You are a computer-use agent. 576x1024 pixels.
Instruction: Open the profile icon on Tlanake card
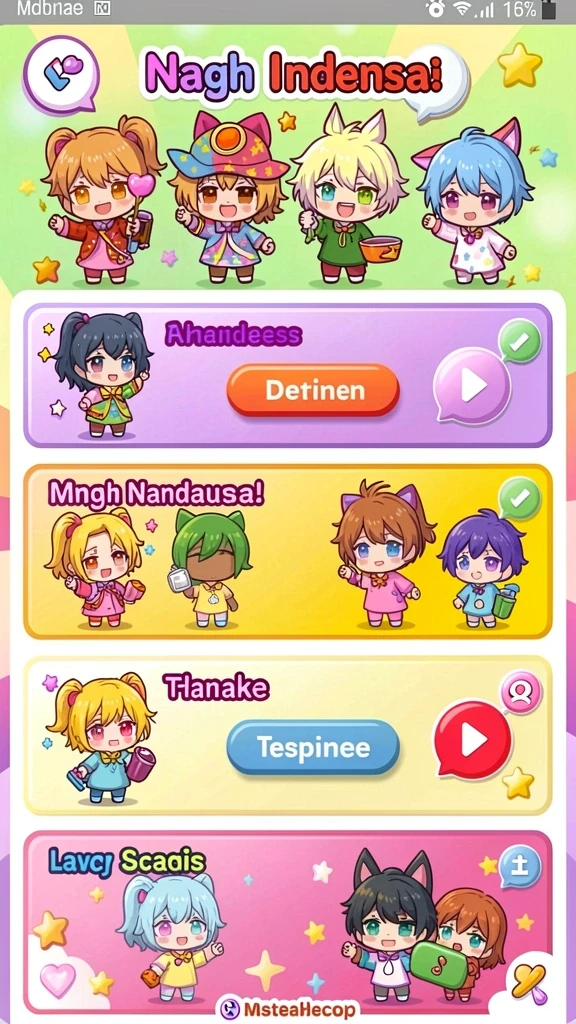coord(520,693)
